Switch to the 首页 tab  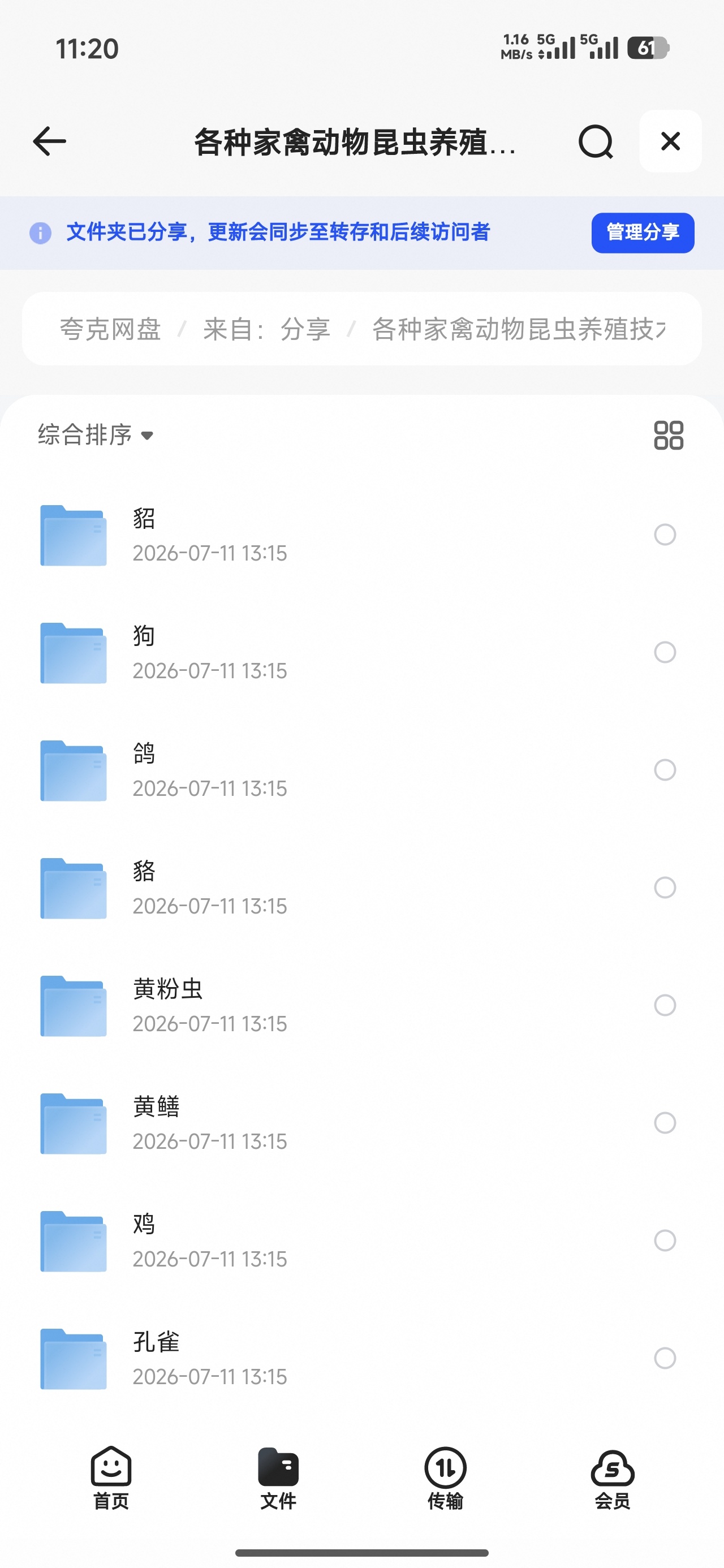[x=111, y=1478]
